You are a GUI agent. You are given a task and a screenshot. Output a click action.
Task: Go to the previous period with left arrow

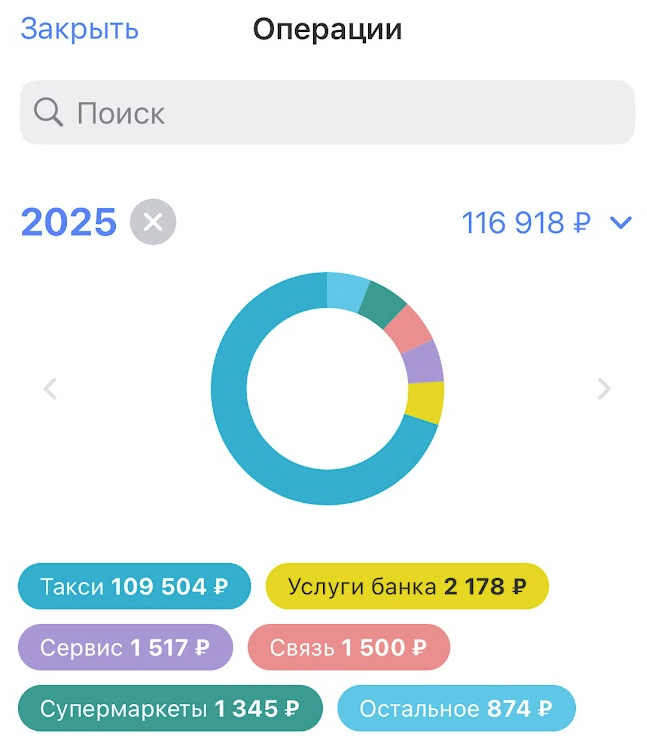[51, 389]
